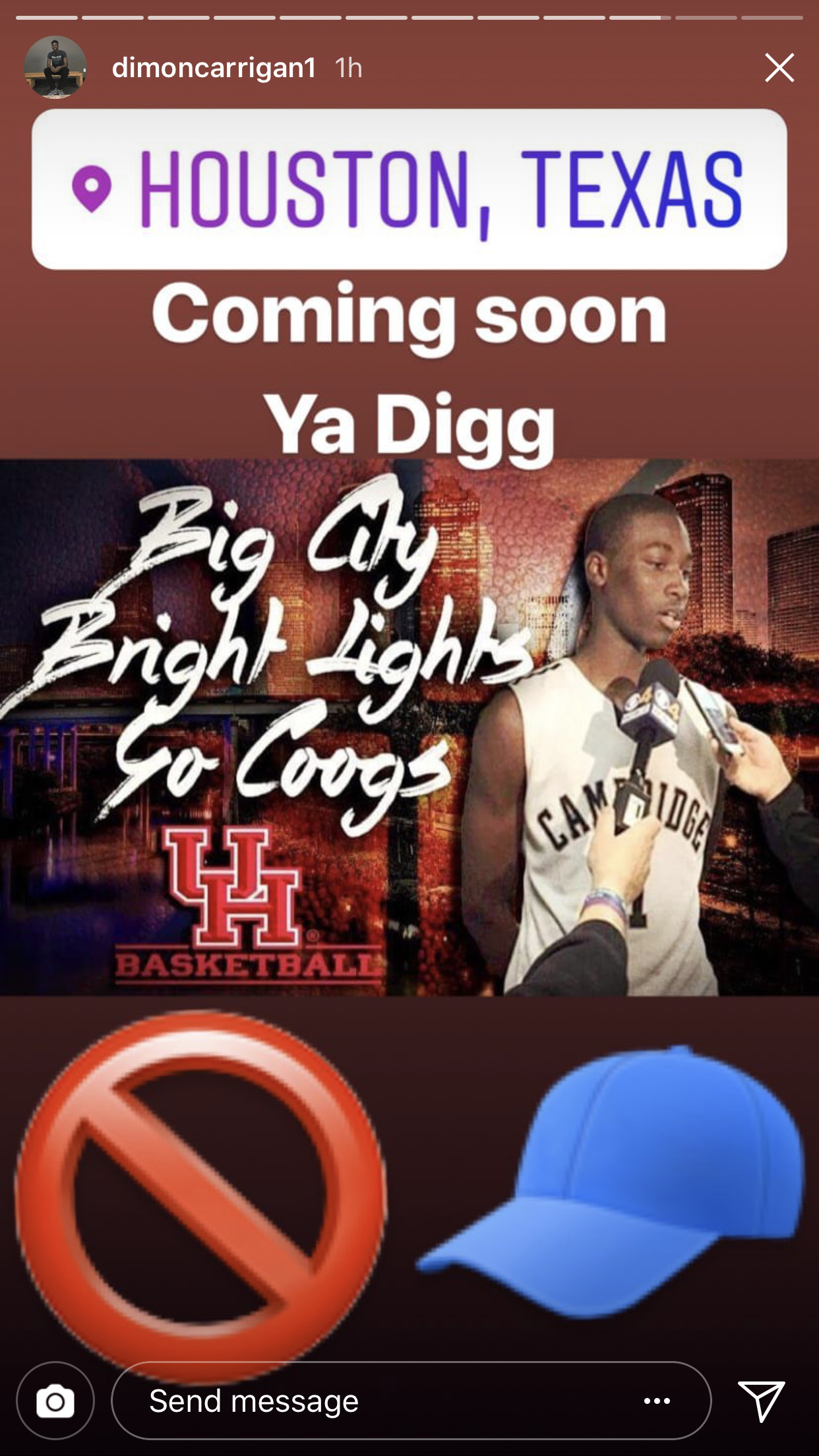Open dimoncarrigan1's profile picture
Viewport: 819px width, 1456px height.
tap(55, 67)
